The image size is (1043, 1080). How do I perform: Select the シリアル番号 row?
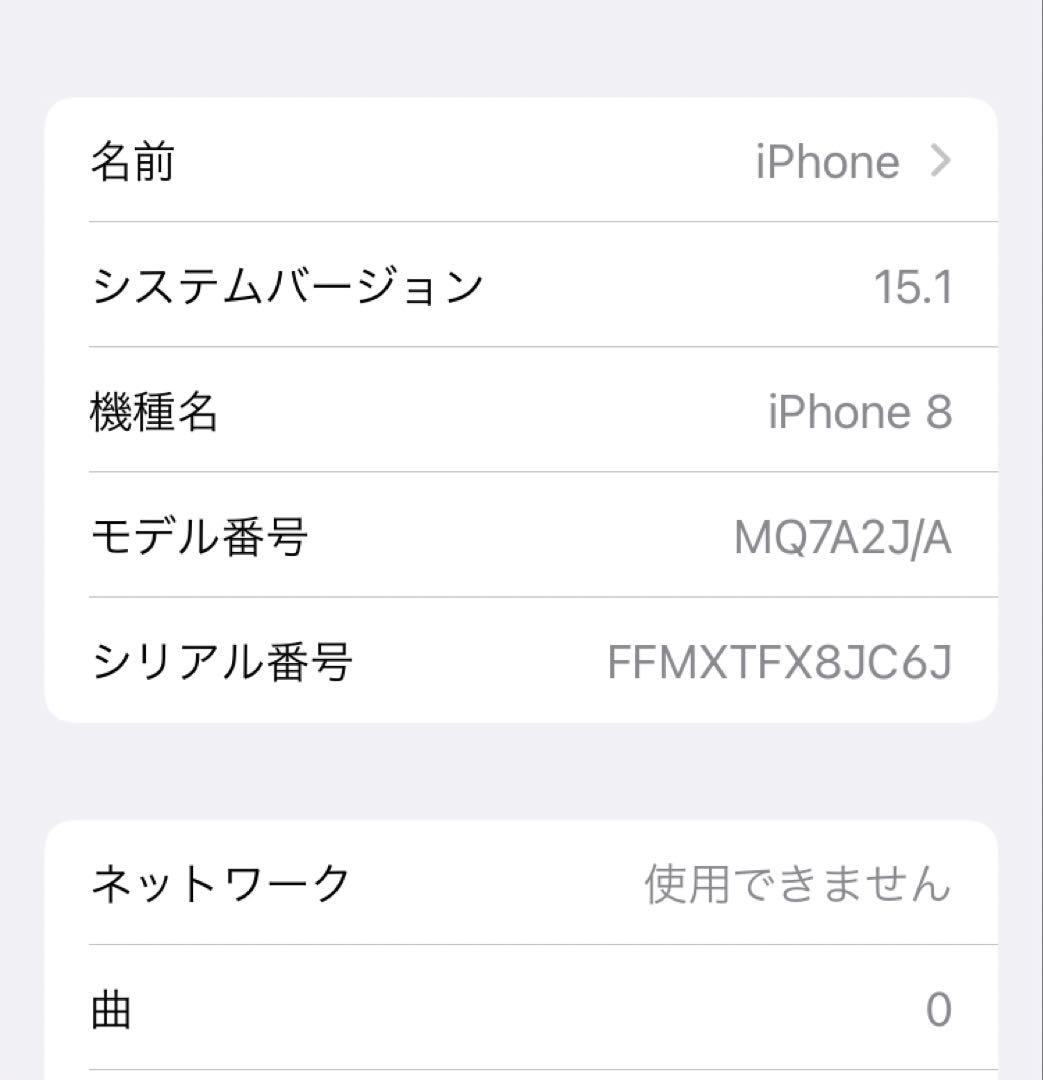[520, 662]
